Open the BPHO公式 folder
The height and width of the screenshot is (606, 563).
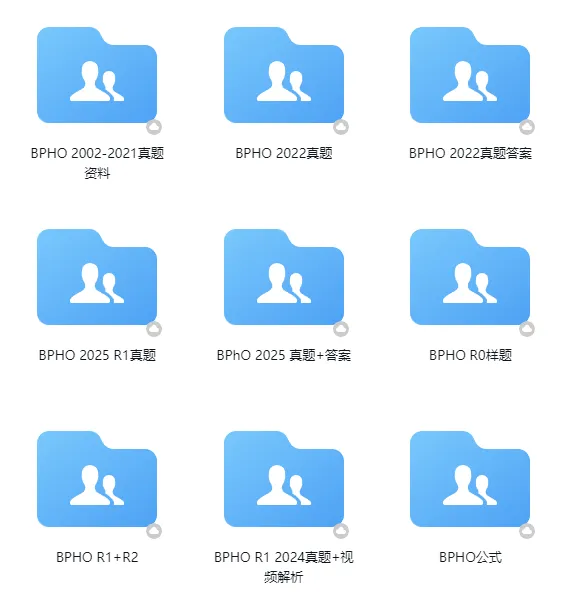(470, 479)
